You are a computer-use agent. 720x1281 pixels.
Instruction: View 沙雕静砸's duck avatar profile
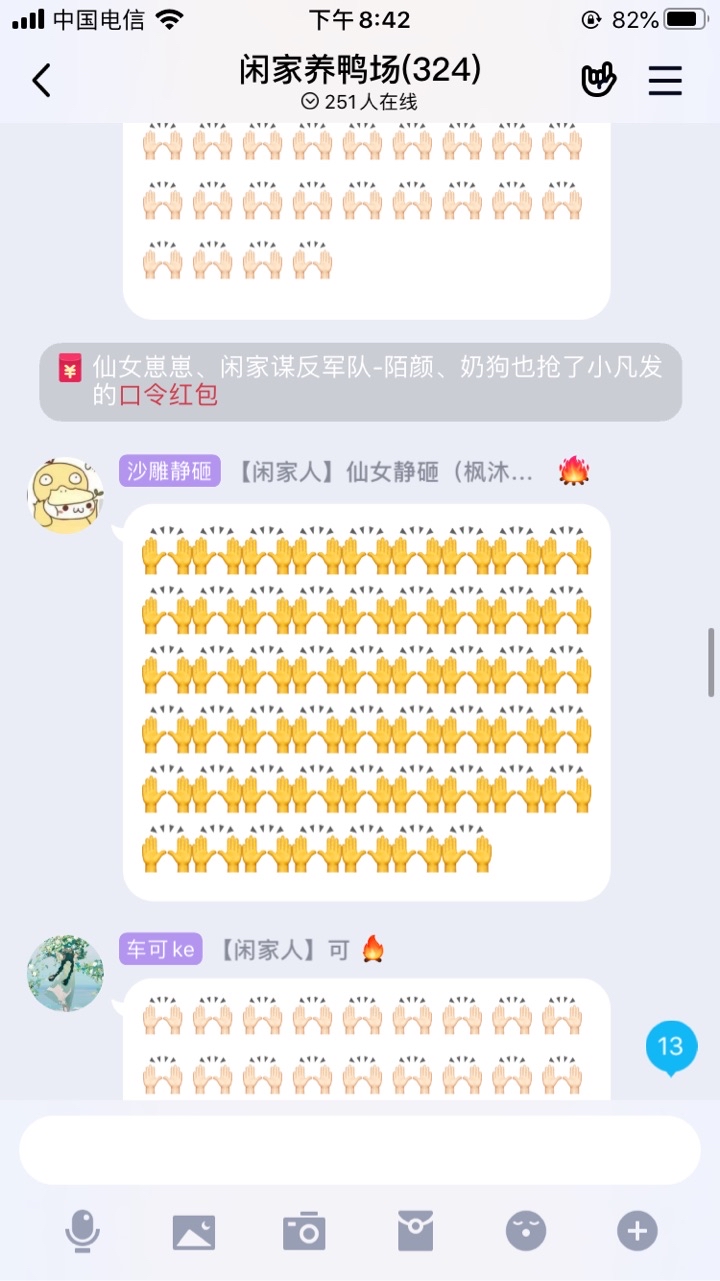[x=65, y=495]
